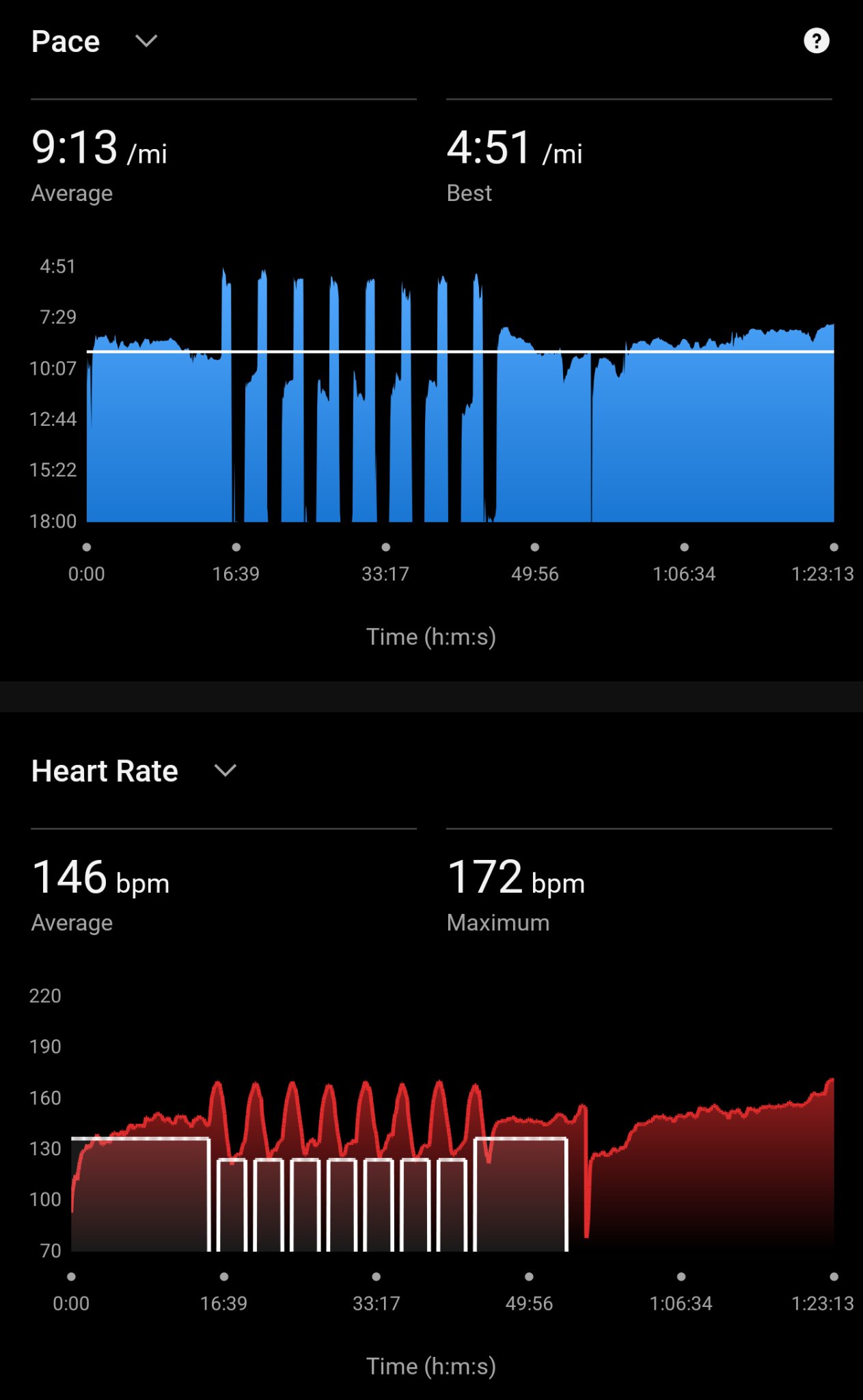863x1400 pixels.
Task: Open the help question mark icon
Action: click(816, 41)
